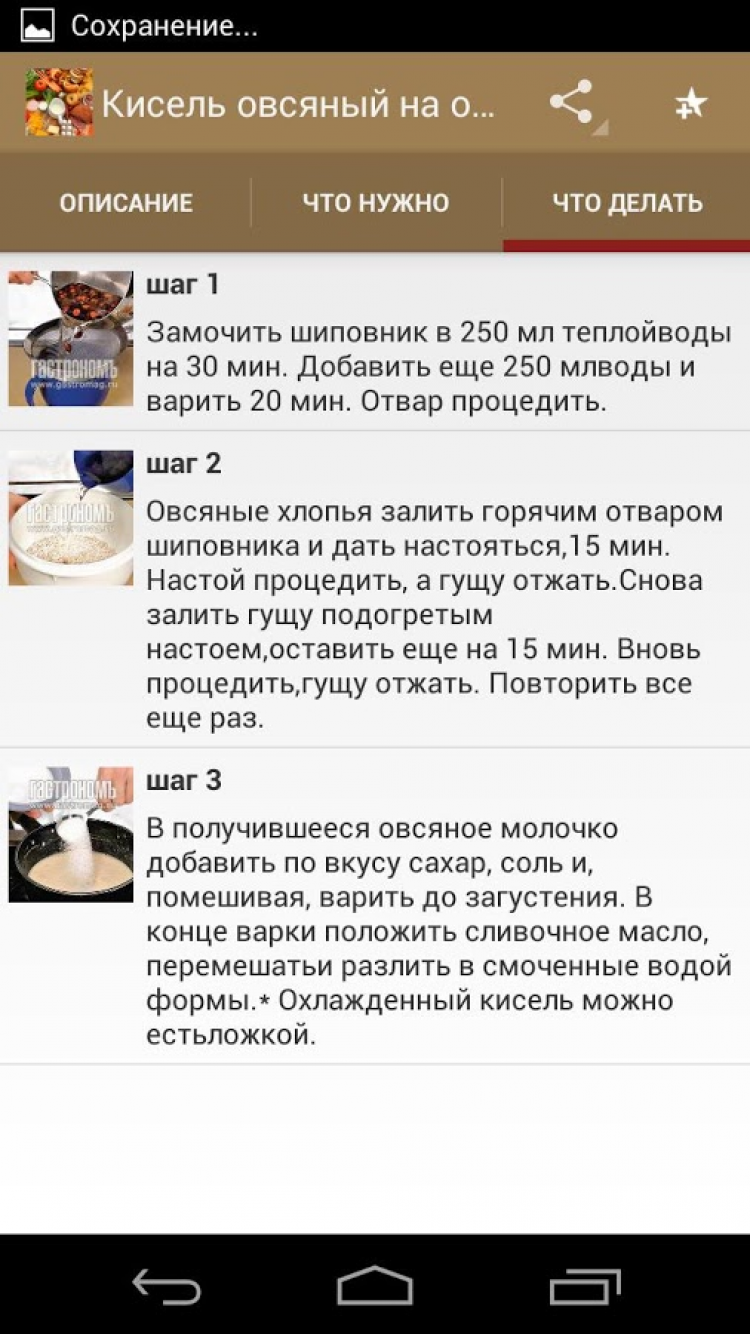Image resolution: width=750 pixels, height=1334 pixels.
Task: Share this oat kissel recipe
Action: pyautogui.click(x=571, y=103)
